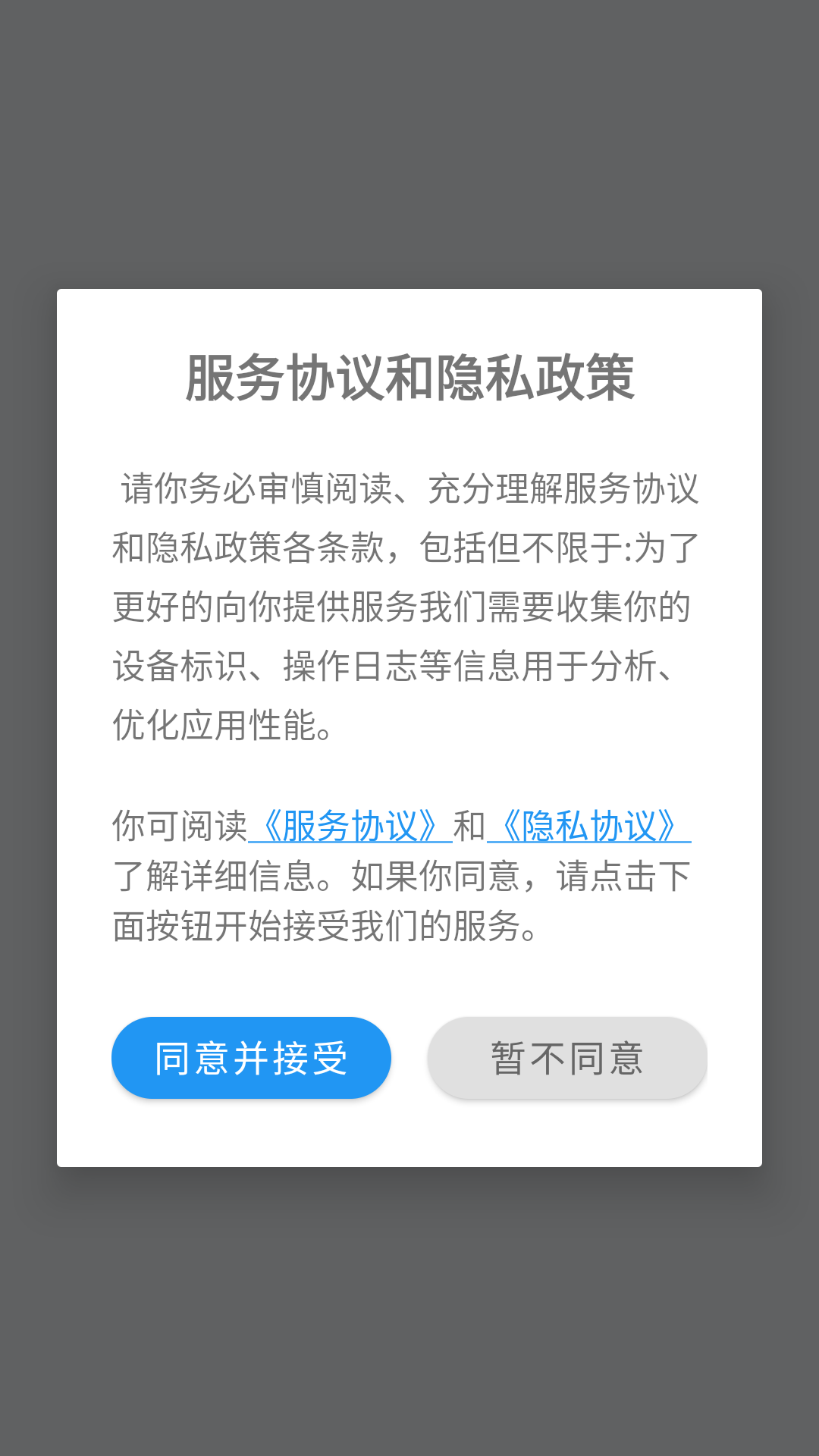
Task: Click the darkened area outside the dialog
Action: pyautogui.click(x=409, y=136)
